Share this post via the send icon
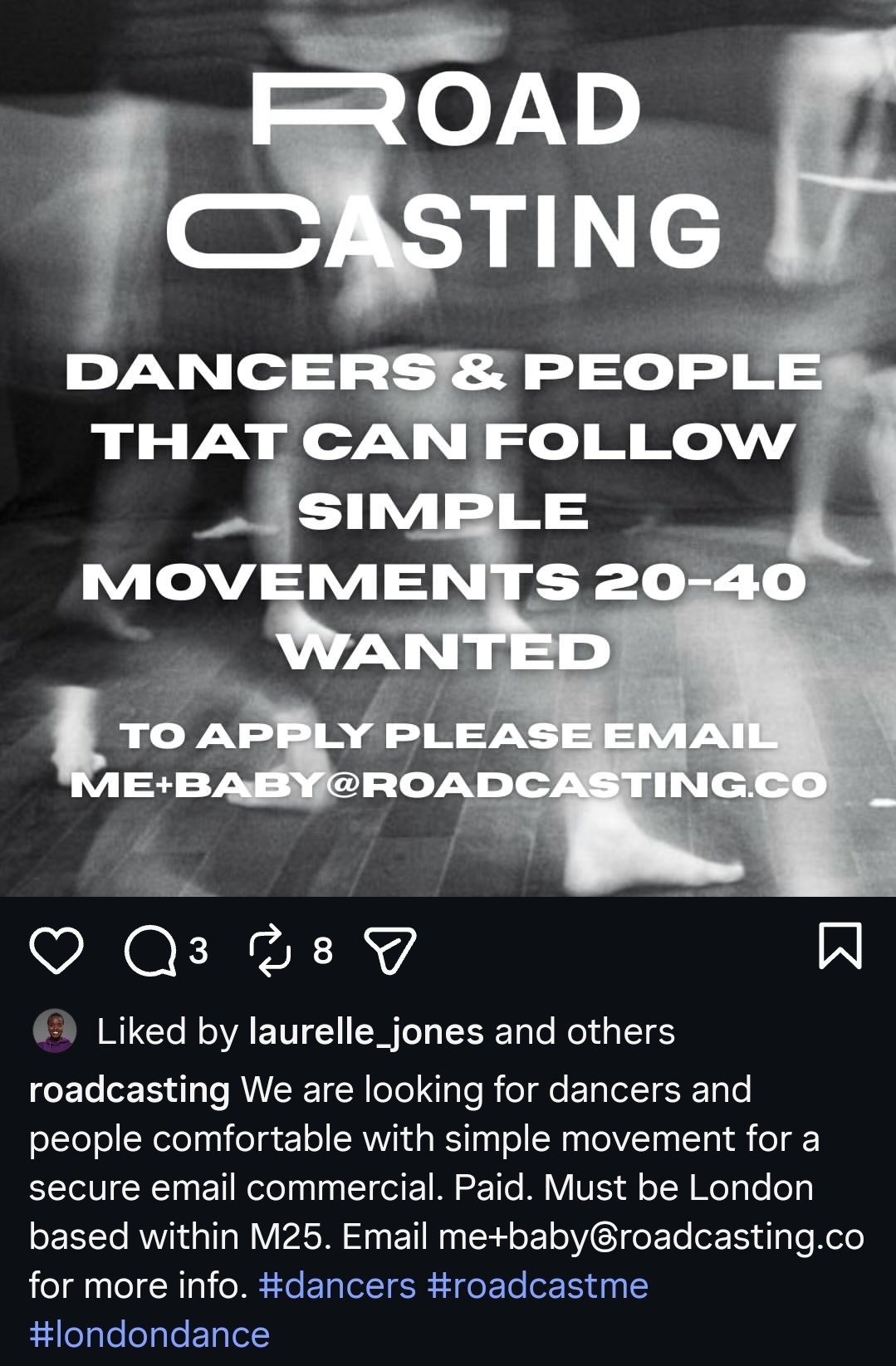Viewport: 896px width, 1366px height. click(390, 950)
